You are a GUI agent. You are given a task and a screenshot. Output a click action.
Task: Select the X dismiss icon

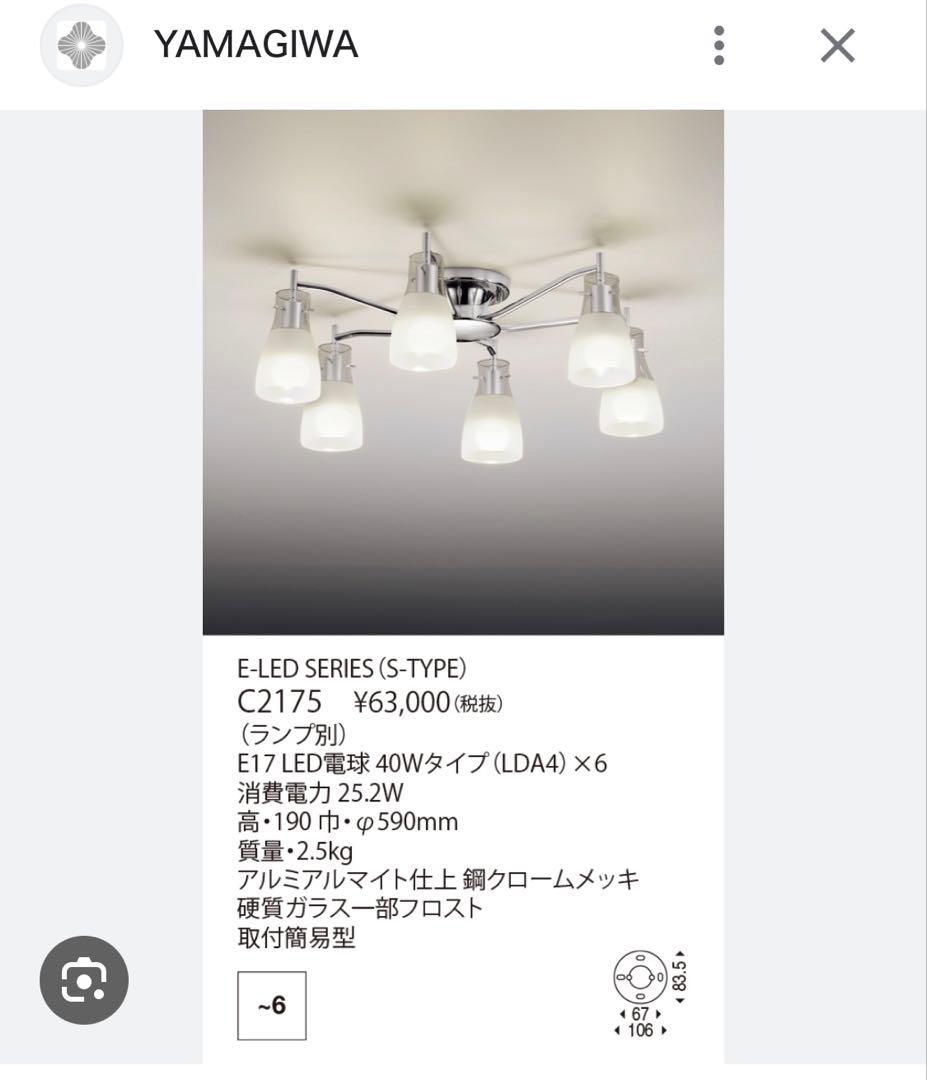pos(836,45)
